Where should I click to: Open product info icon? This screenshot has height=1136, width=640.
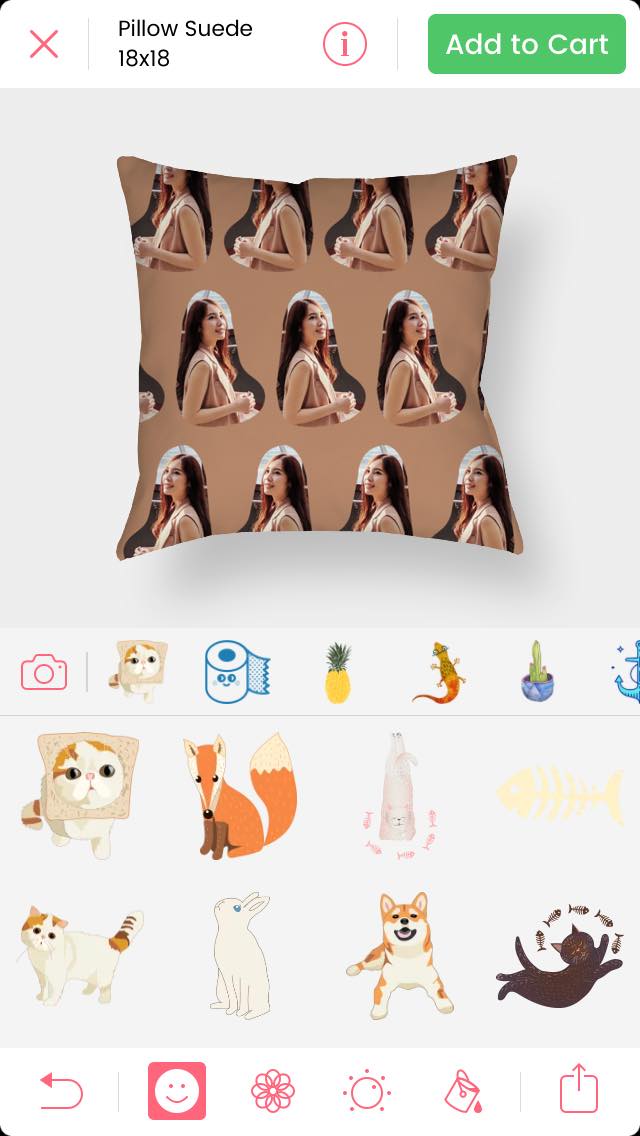(345, 44)
